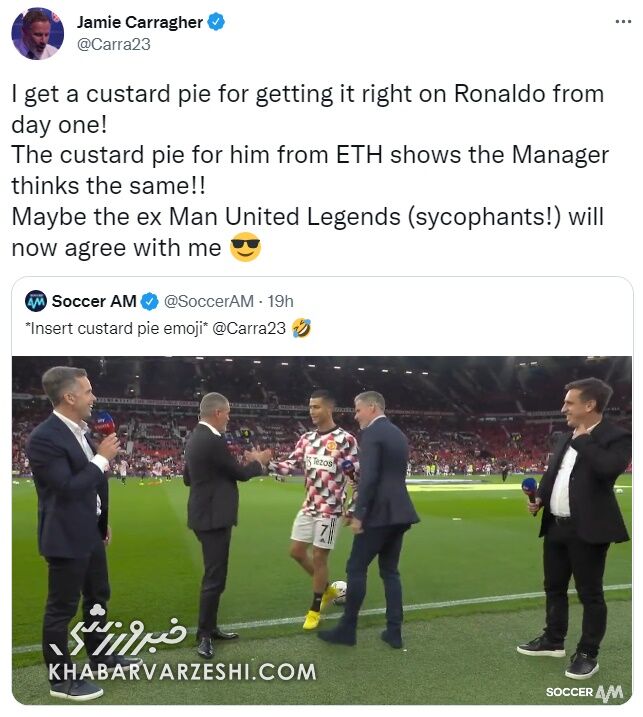Image resolution: width=643 pixels, height=717 pixels.
Task: Open the Jamie Carragher name link
Action: 140,22
